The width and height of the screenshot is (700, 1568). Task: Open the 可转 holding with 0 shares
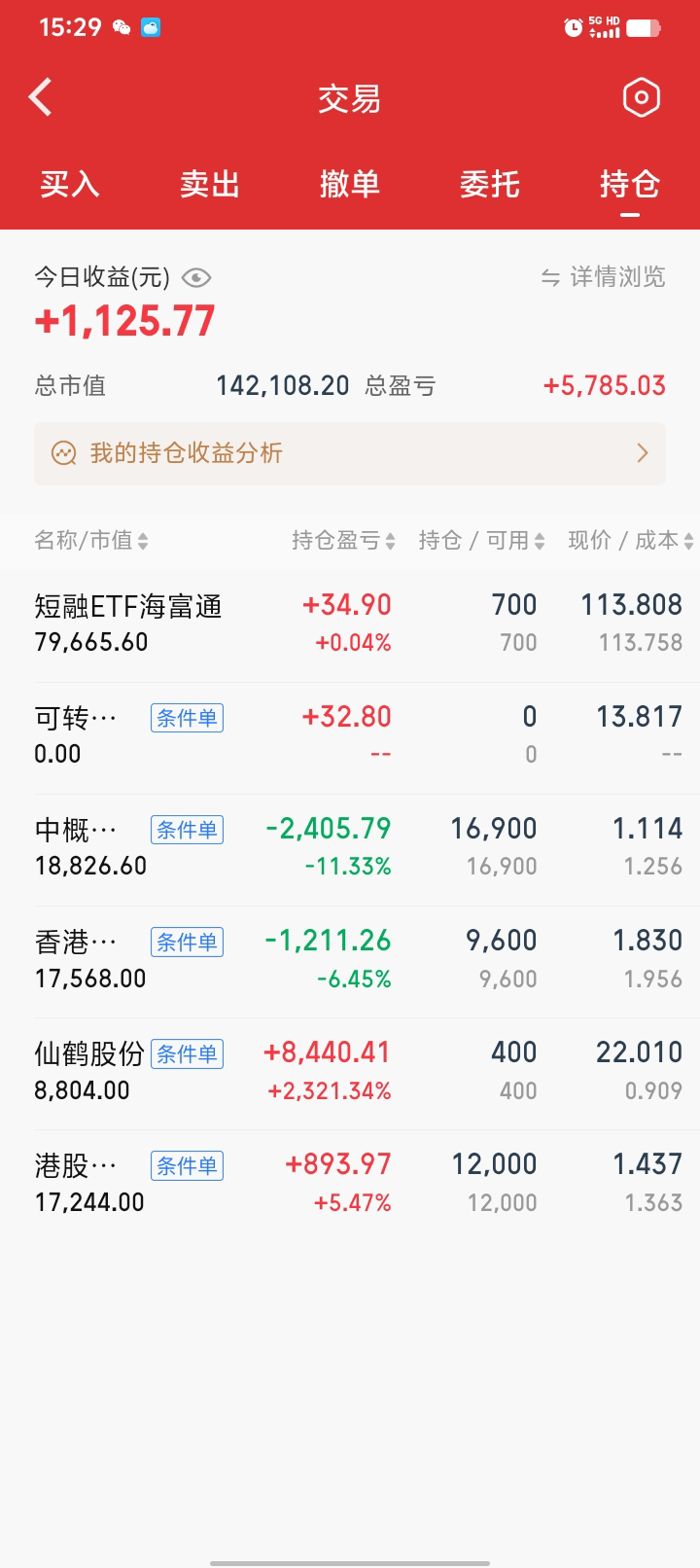350,734
